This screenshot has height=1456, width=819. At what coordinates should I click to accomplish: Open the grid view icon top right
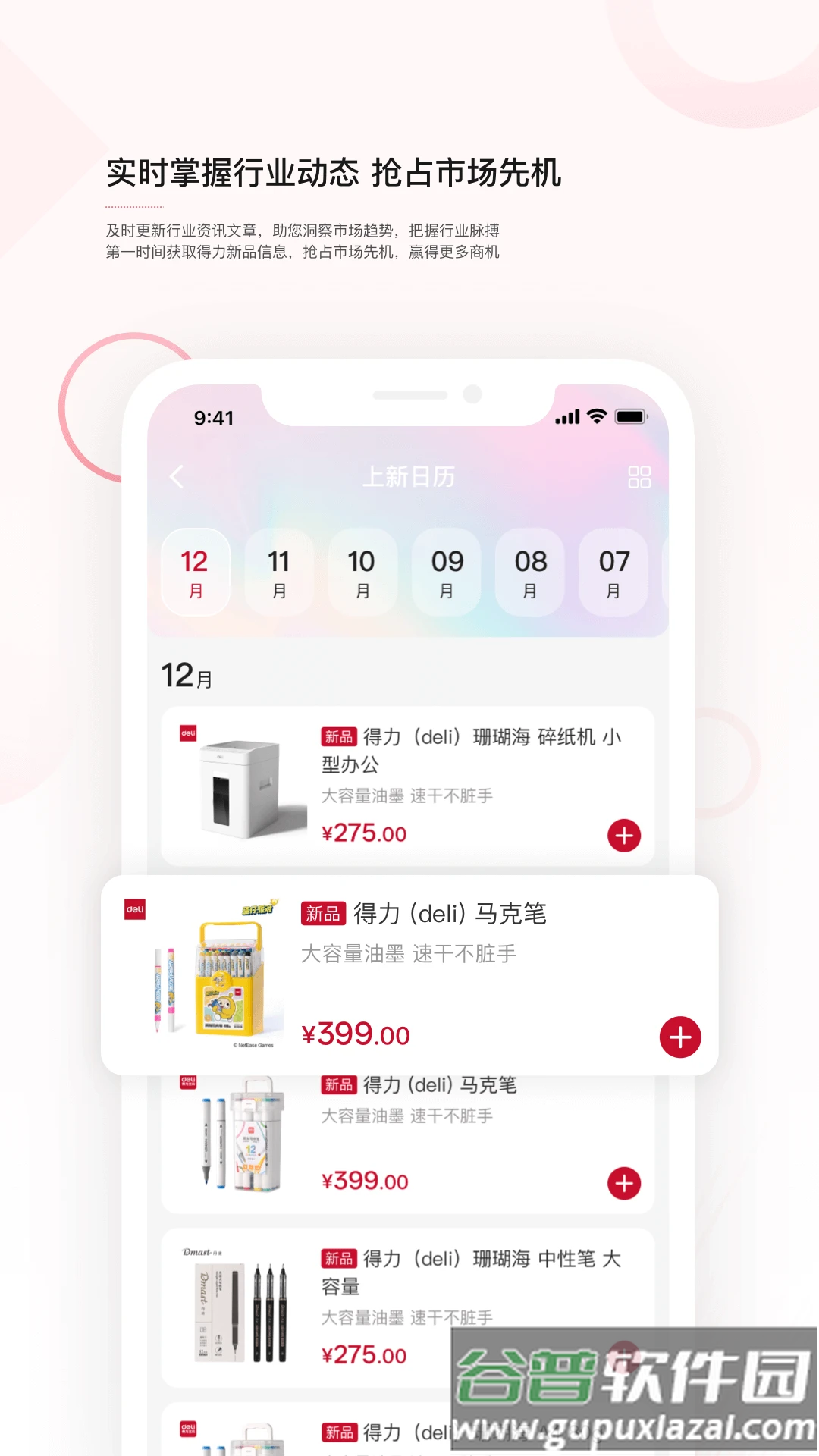click(641, 476)
